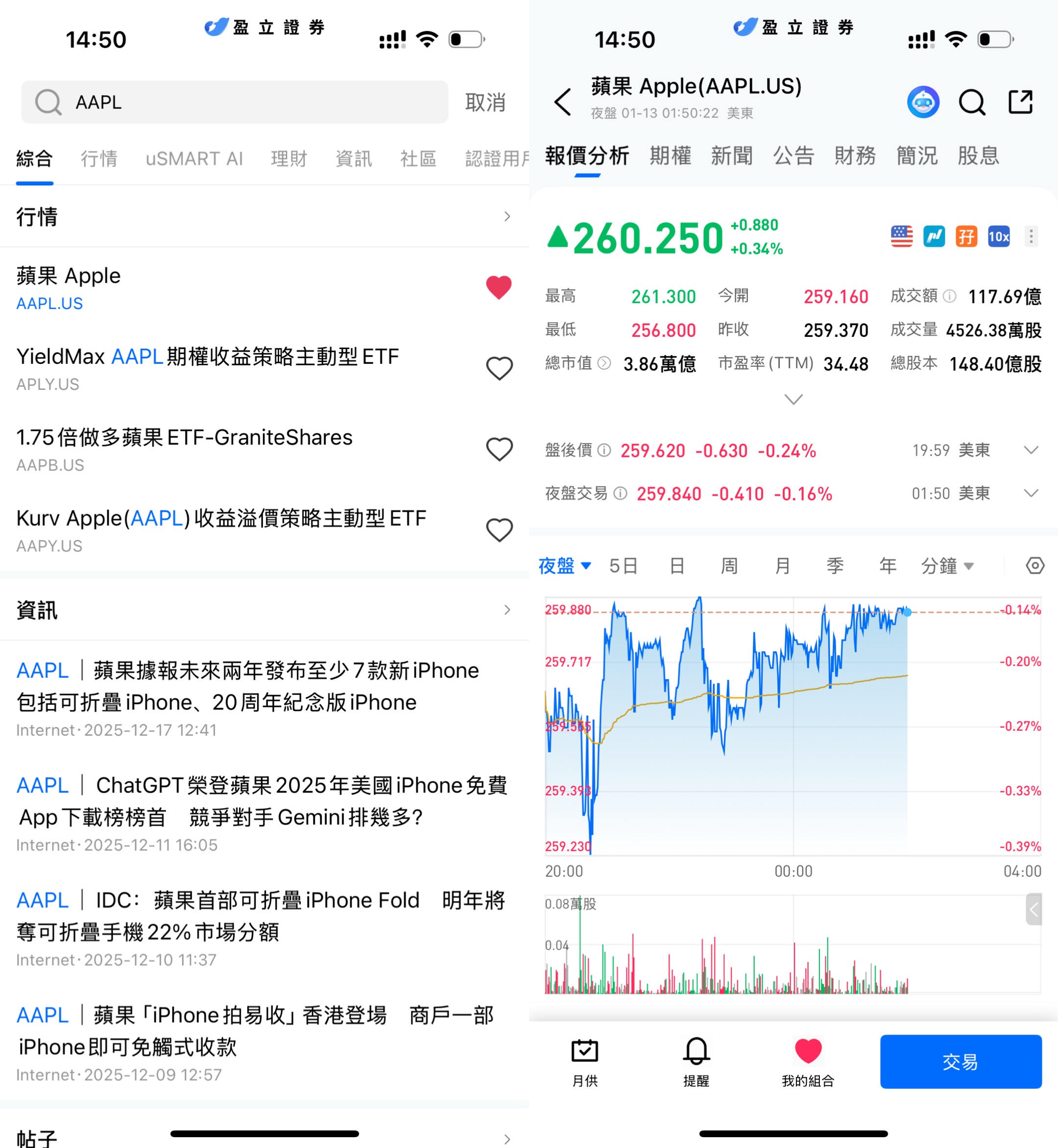Viewport: 1058px width, 1148px height.
Task: Select the 5日 chart range
Action: tap(623, 566)
